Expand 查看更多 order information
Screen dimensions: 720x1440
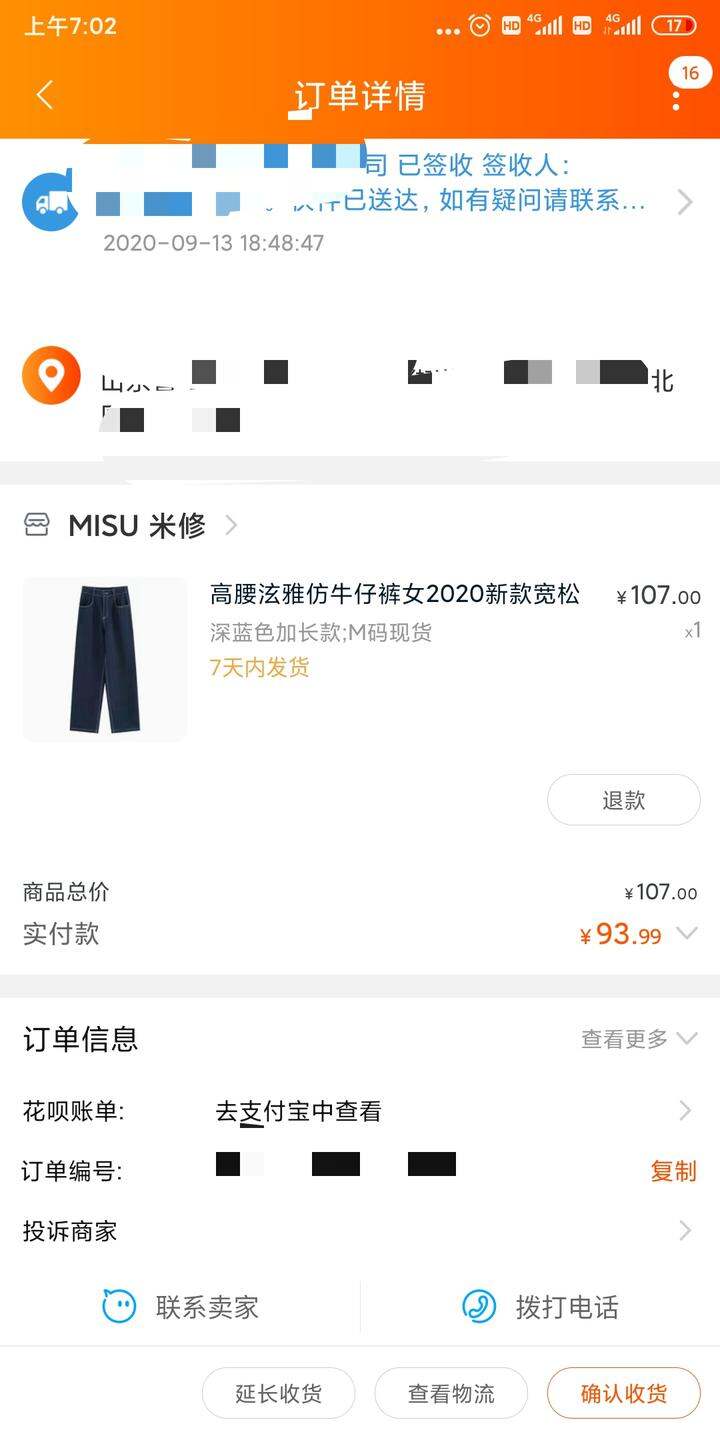click(x=639, y=1039)
